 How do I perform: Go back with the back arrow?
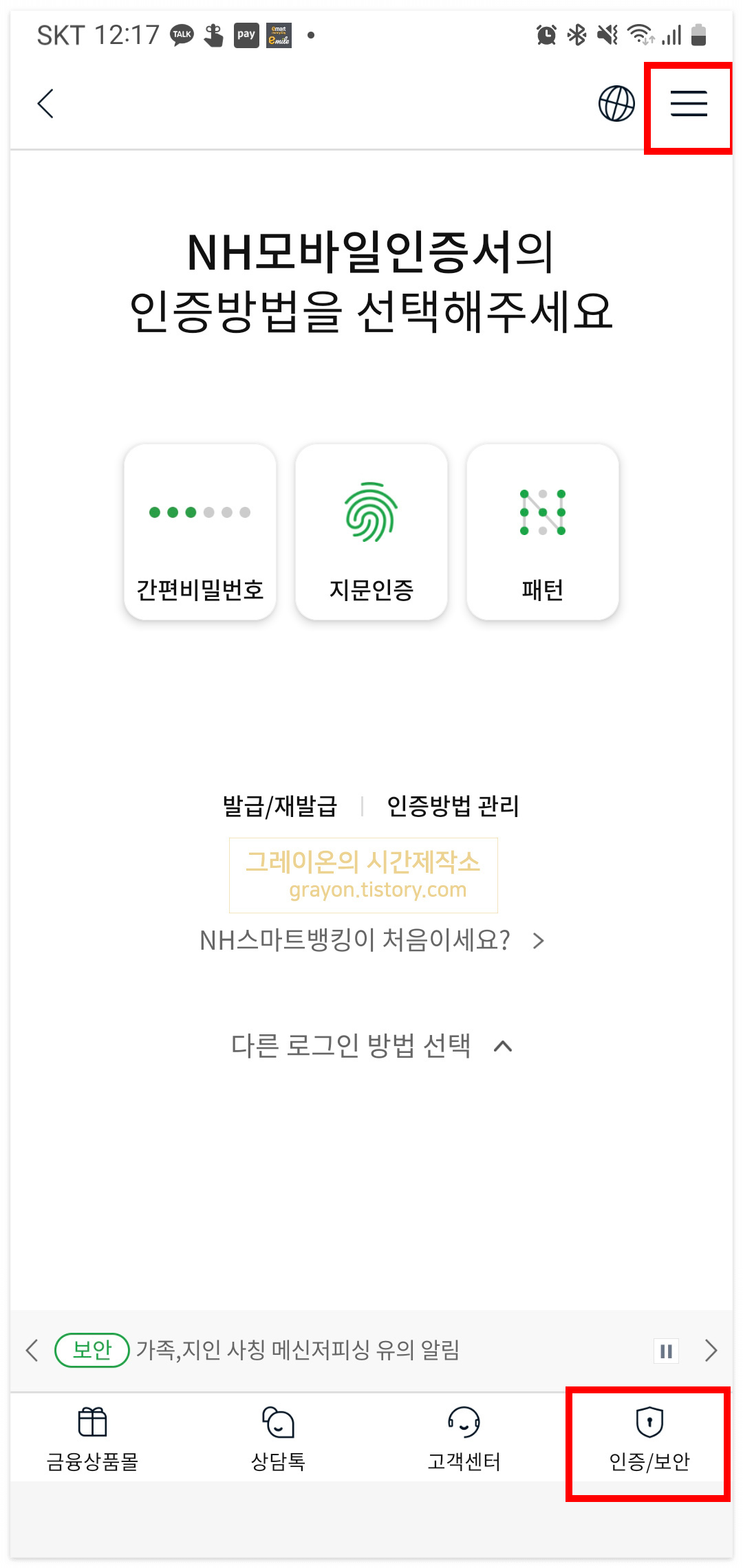coord(45,105)
